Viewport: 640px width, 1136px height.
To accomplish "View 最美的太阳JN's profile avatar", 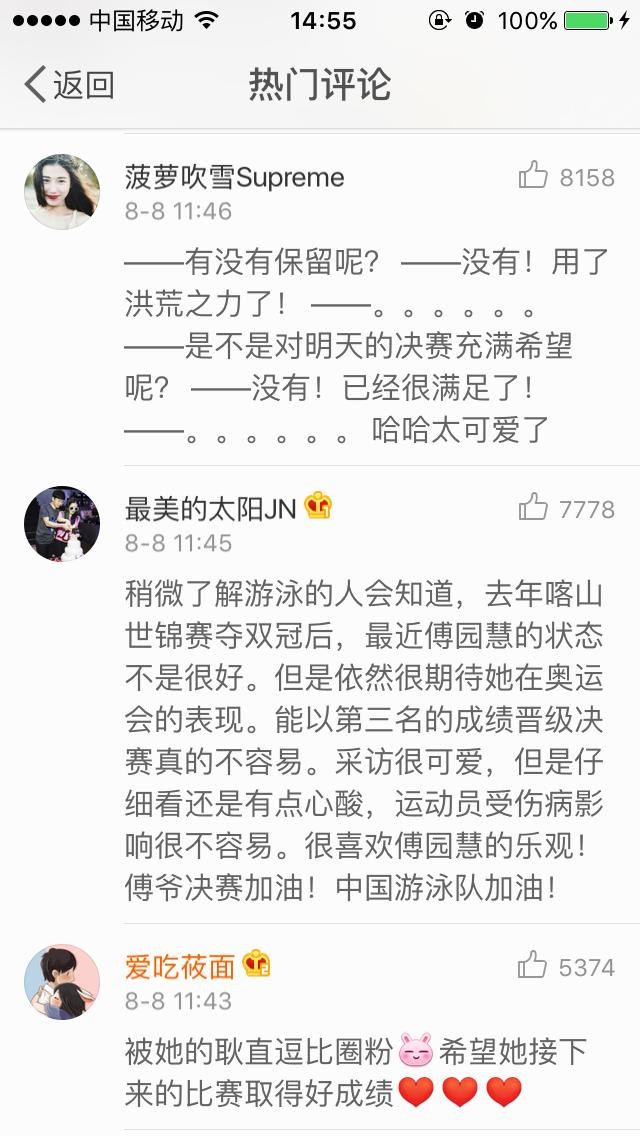I will pyautogui.click(x=62, y=524).
